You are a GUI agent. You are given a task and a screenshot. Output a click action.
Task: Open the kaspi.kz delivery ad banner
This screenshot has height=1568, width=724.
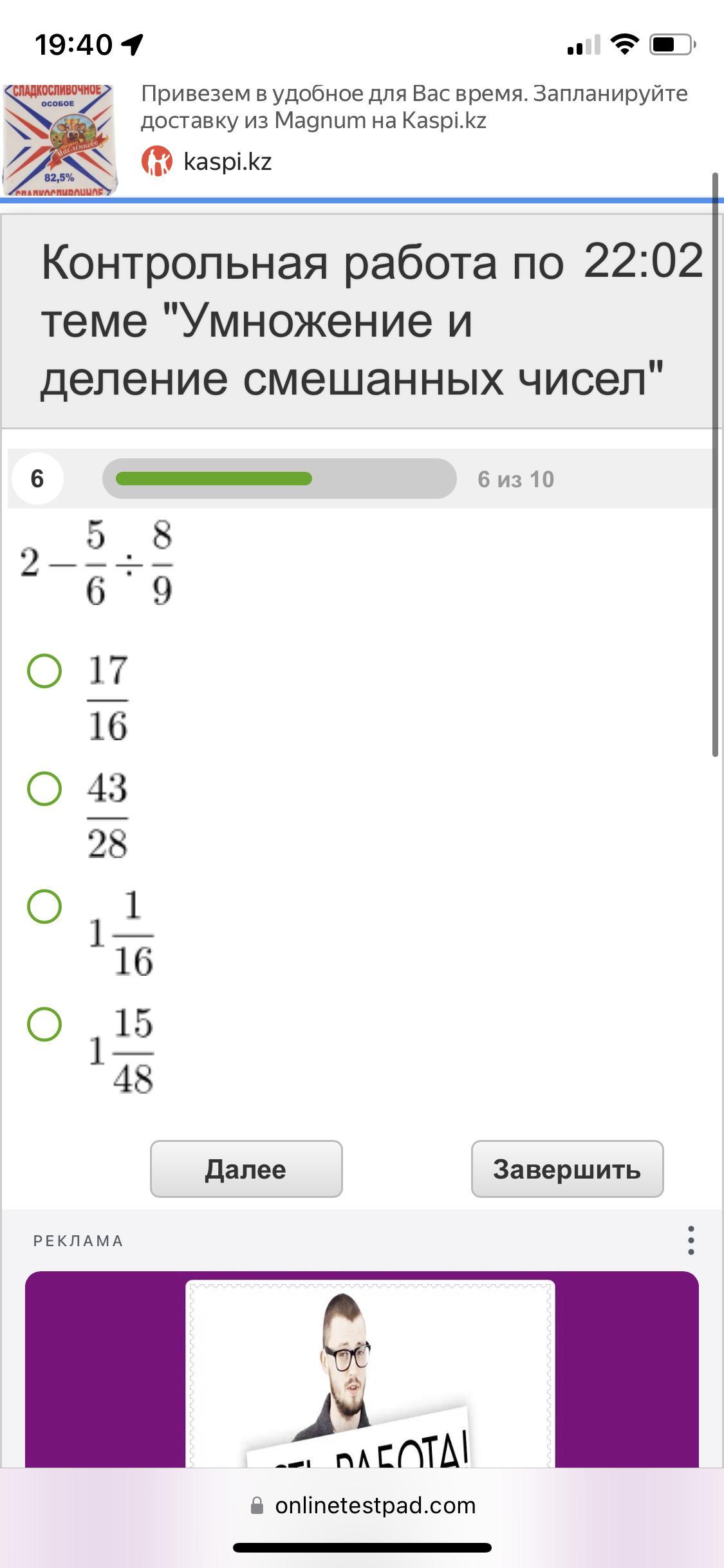click(362, 138)
